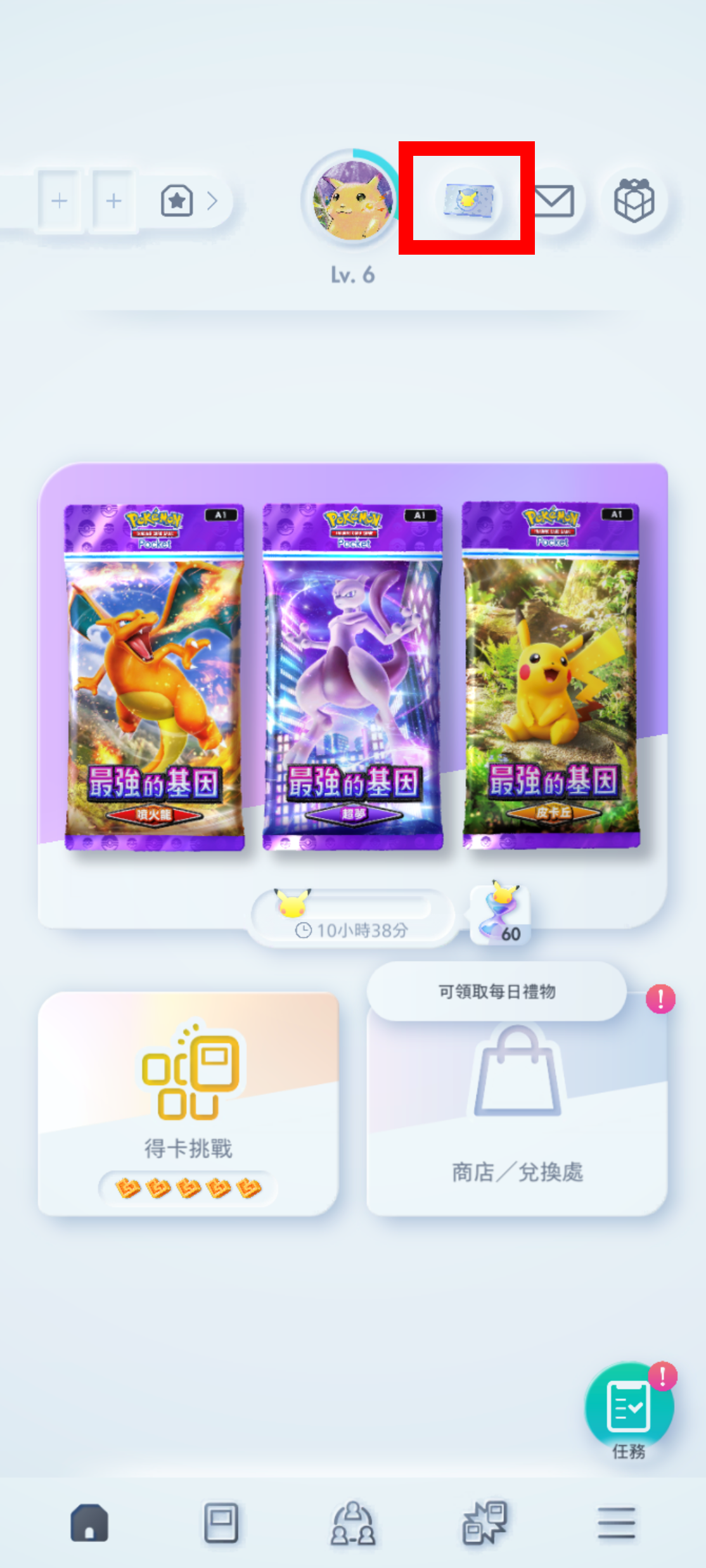Viewport: 706px width, 1568px height.
Task: Select the Pikachu booster pack
Action: (551, 677)
